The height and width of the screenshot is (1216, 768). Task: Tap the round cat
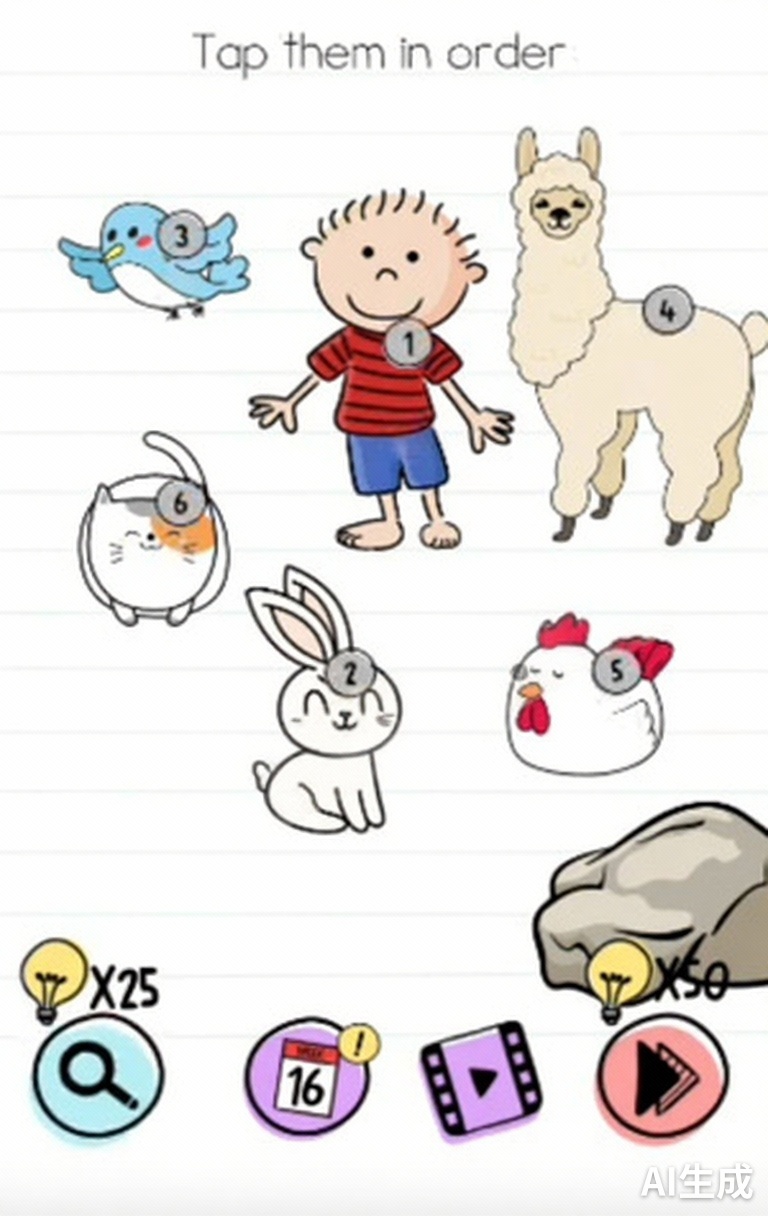(x=150, y=545)
